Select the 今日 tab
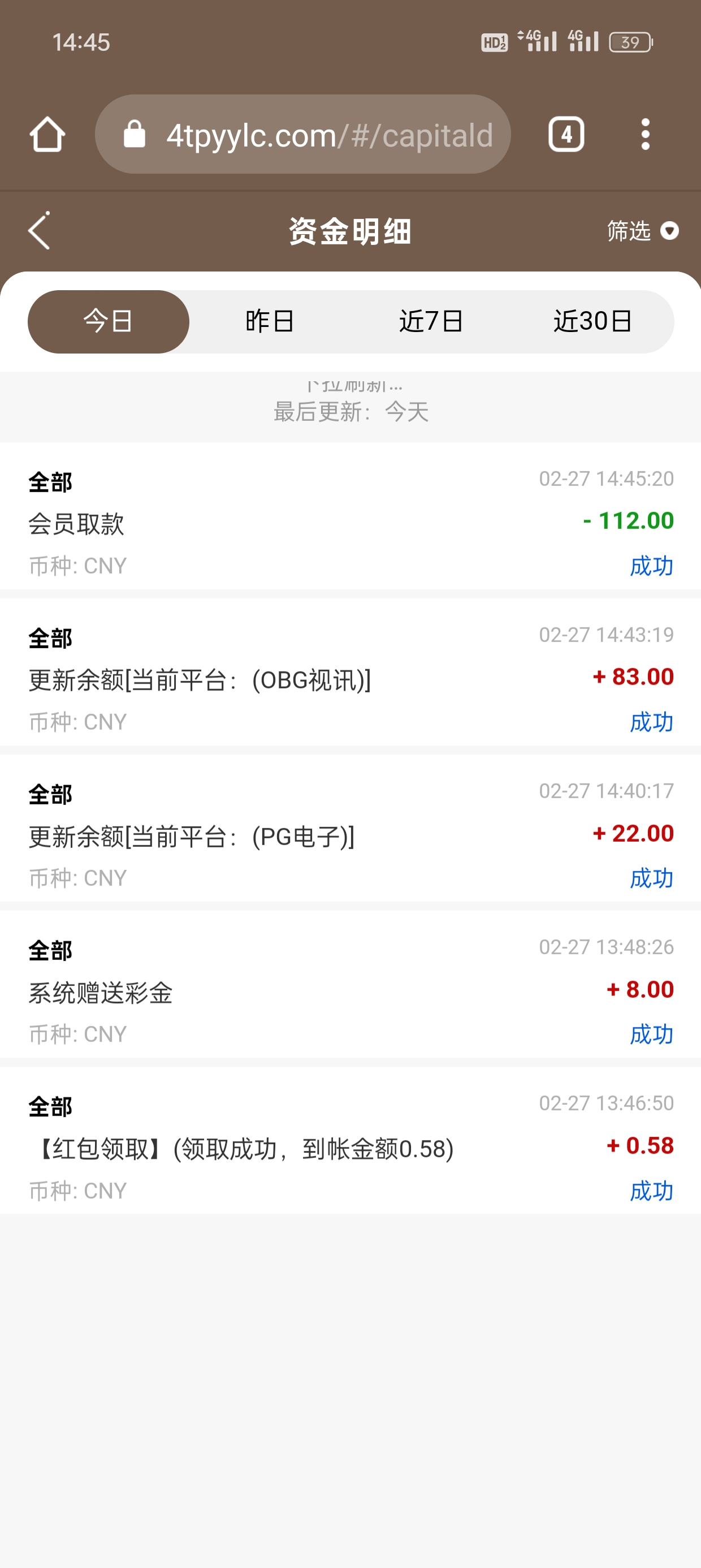The height and width of the screenshot is (1568, 701). (x=109, y=321)
